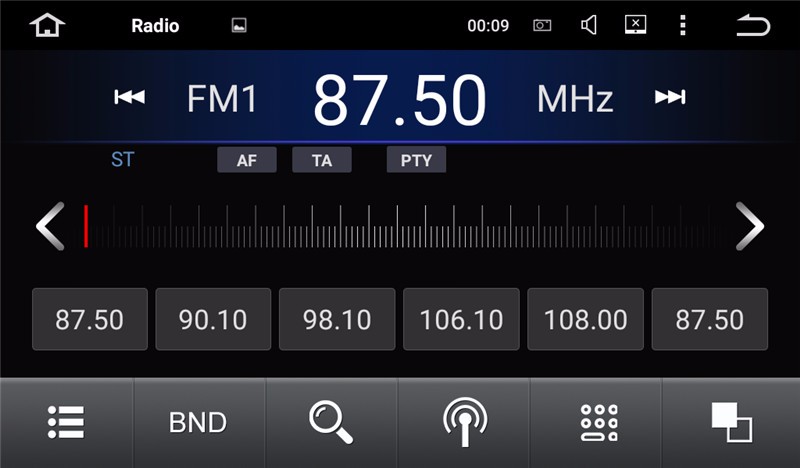Open the volume speaker control

click(x=589, y=25)
